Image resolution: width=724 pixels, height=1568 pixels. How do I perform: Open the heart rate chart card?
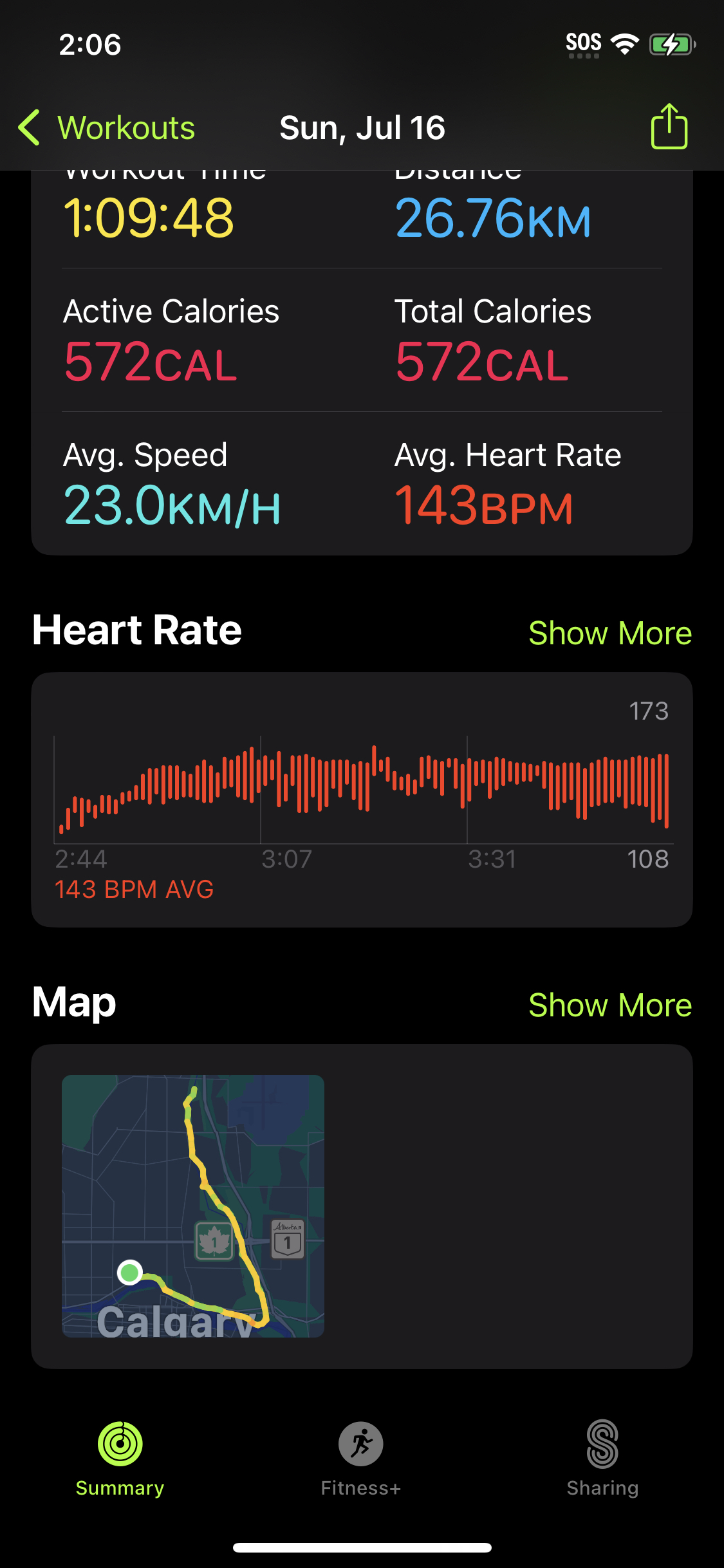362,799
